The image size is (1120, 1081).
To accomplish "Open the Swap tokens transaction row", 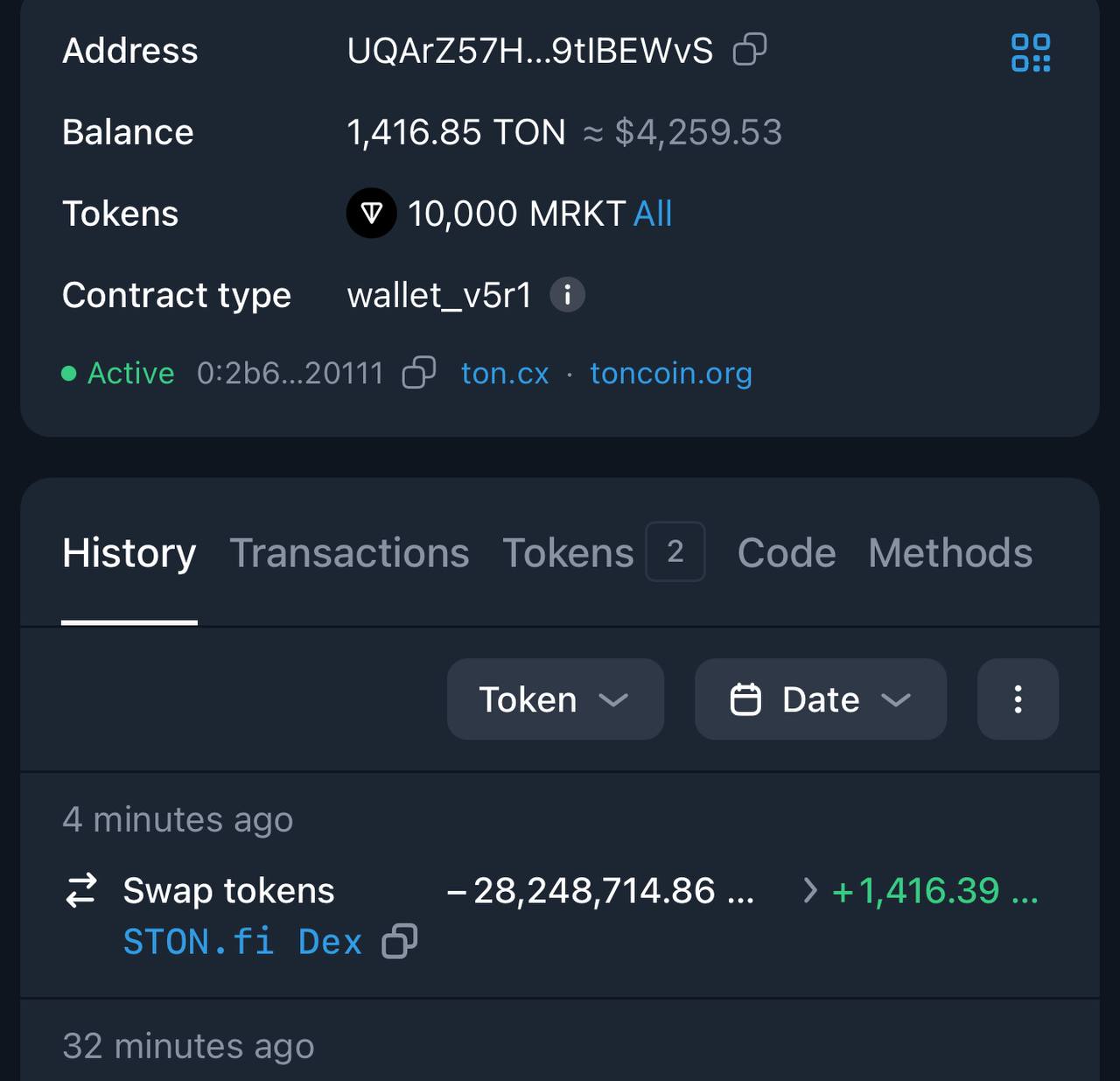I will [228, 891].
